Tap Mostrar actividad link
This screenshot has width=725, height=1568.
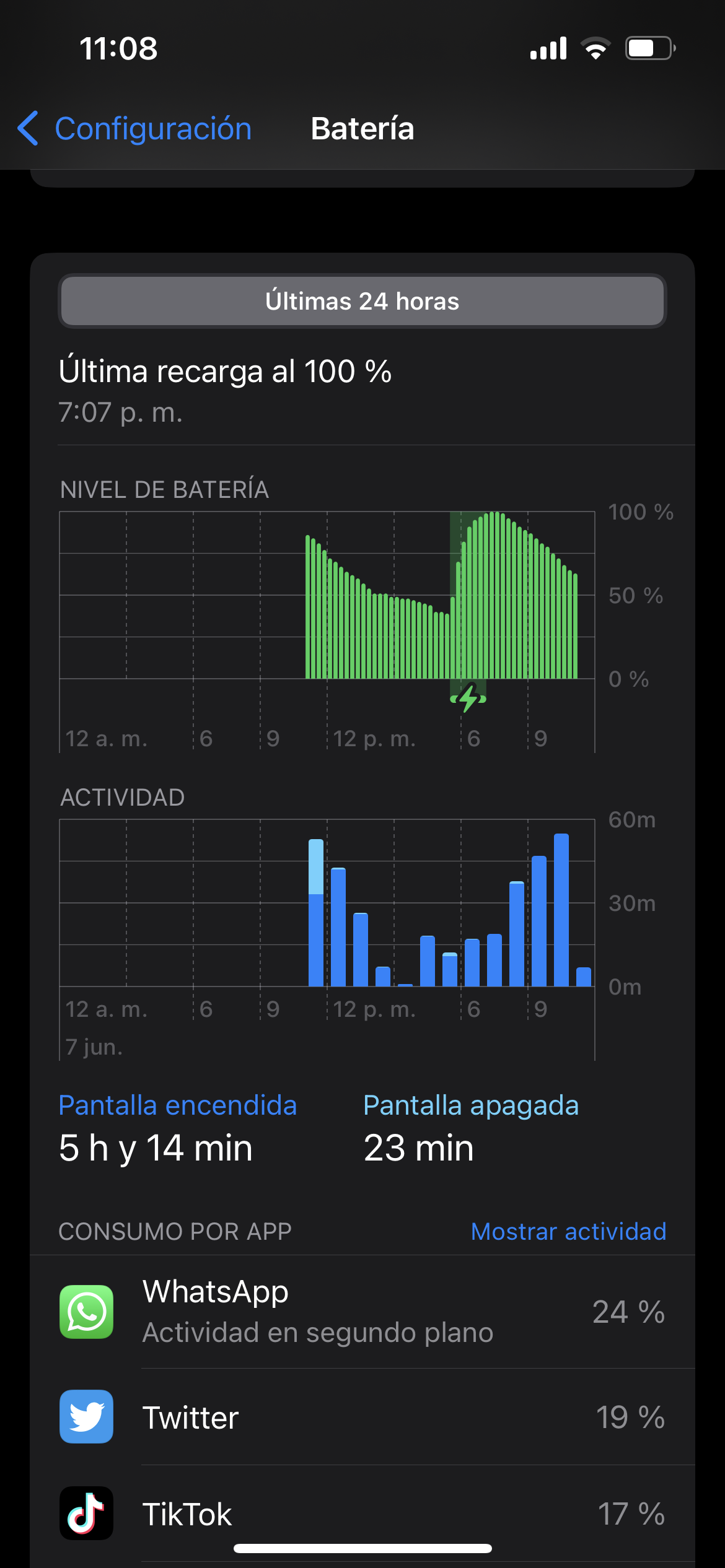tap(568, 1231)
